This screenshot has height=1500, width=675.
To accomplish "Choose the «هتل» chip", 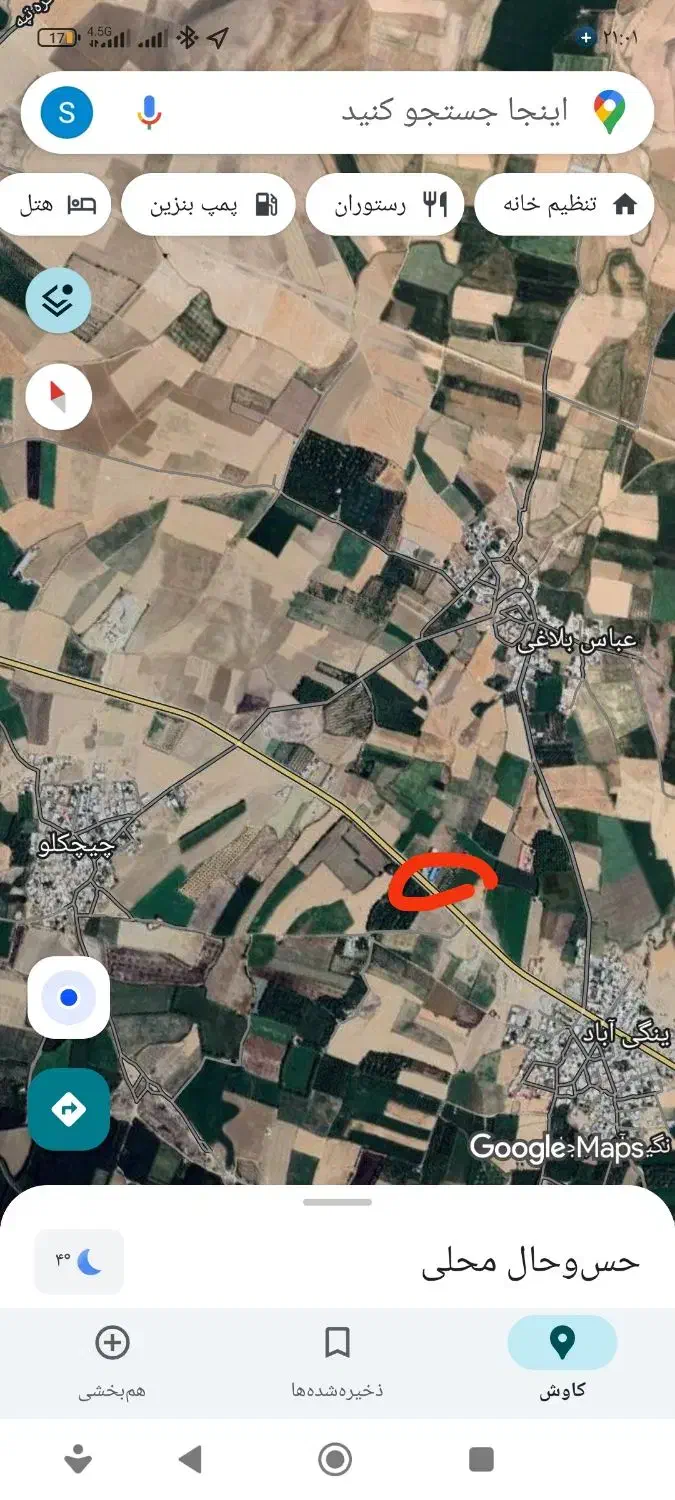I will [50, 206].
